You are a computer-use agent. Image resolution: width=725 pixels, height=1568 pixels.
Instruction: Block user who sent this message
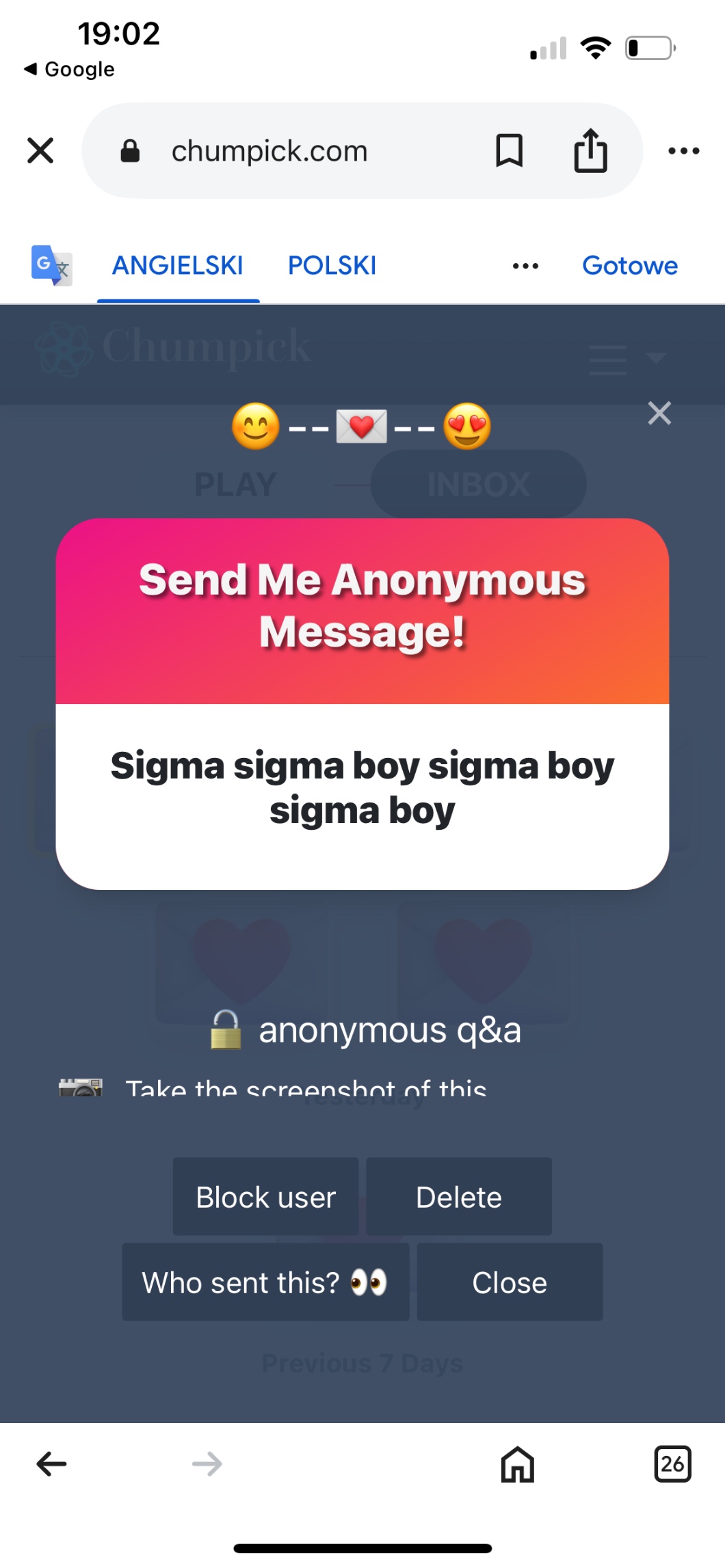265,1197
